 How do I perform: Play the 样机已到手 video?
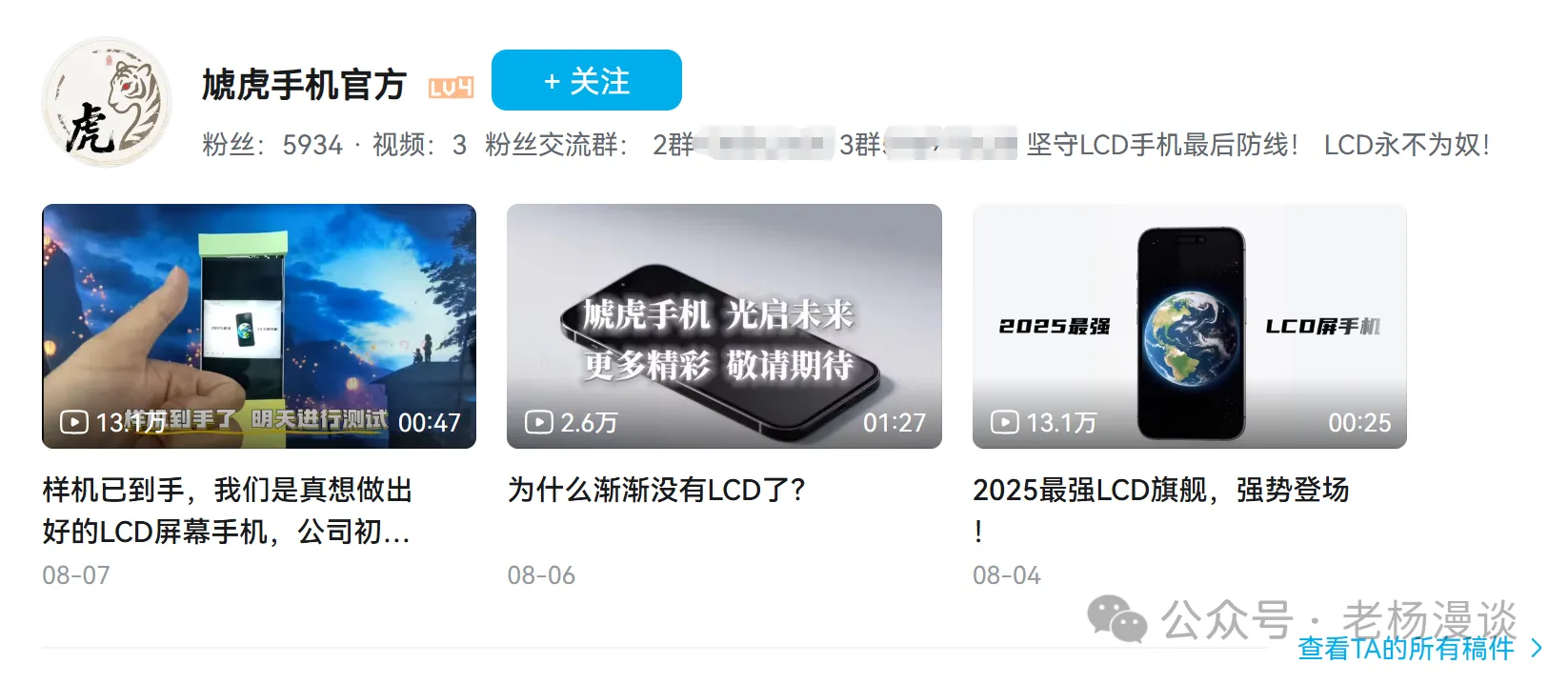click(259, 326)
